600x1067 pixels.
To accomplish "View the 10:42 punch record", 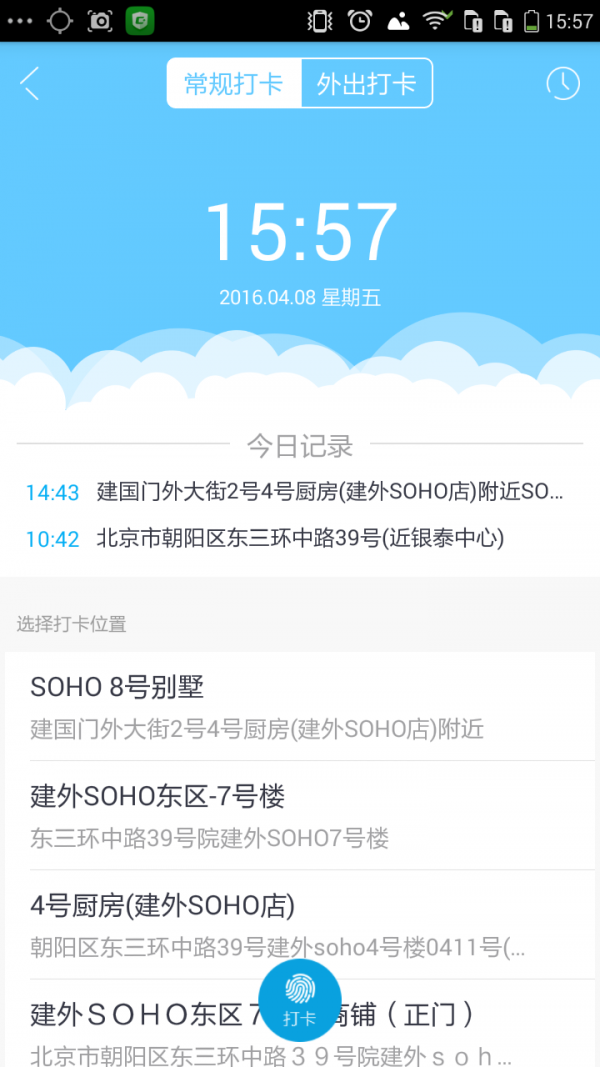I will 300,539.
